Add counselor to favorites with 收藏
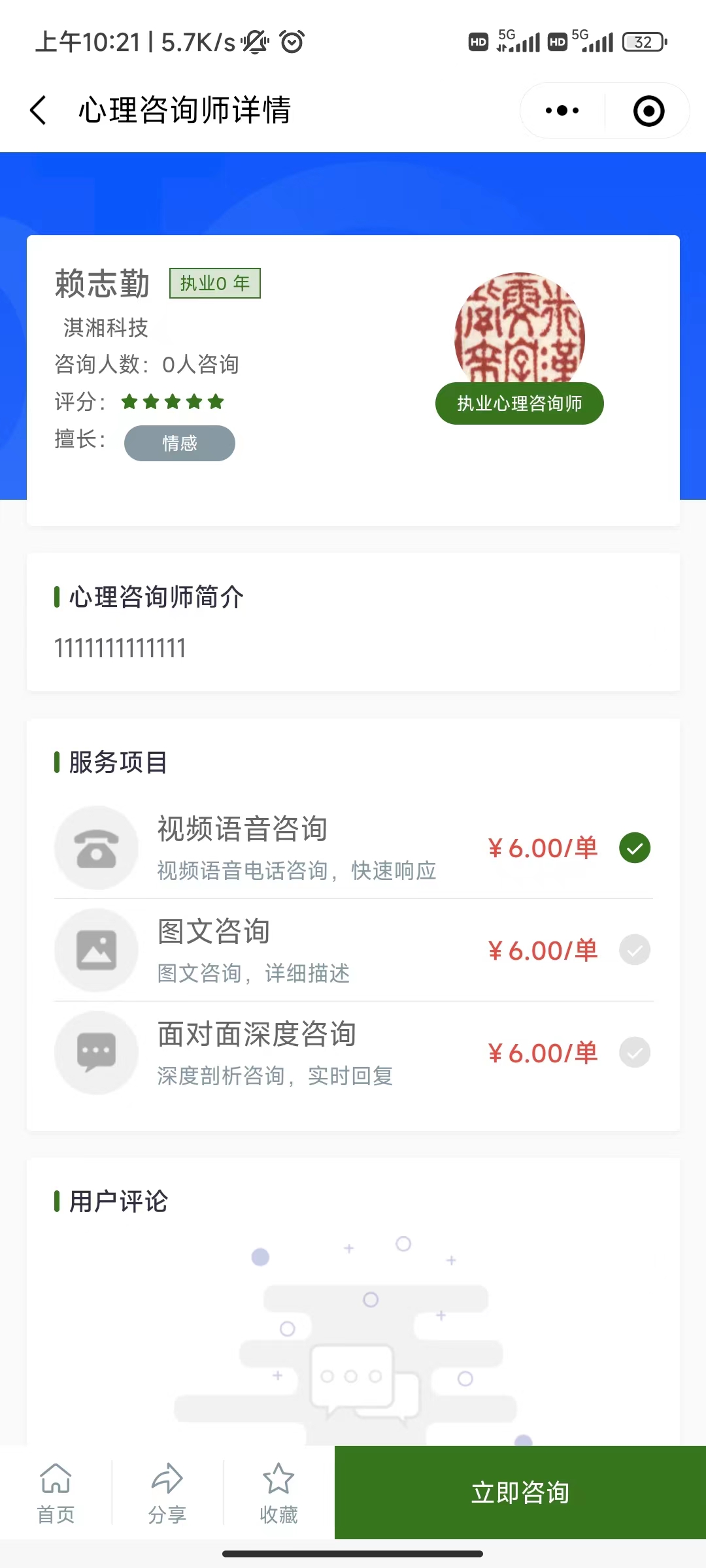 pyautogui.click(x=278, y=1493)
